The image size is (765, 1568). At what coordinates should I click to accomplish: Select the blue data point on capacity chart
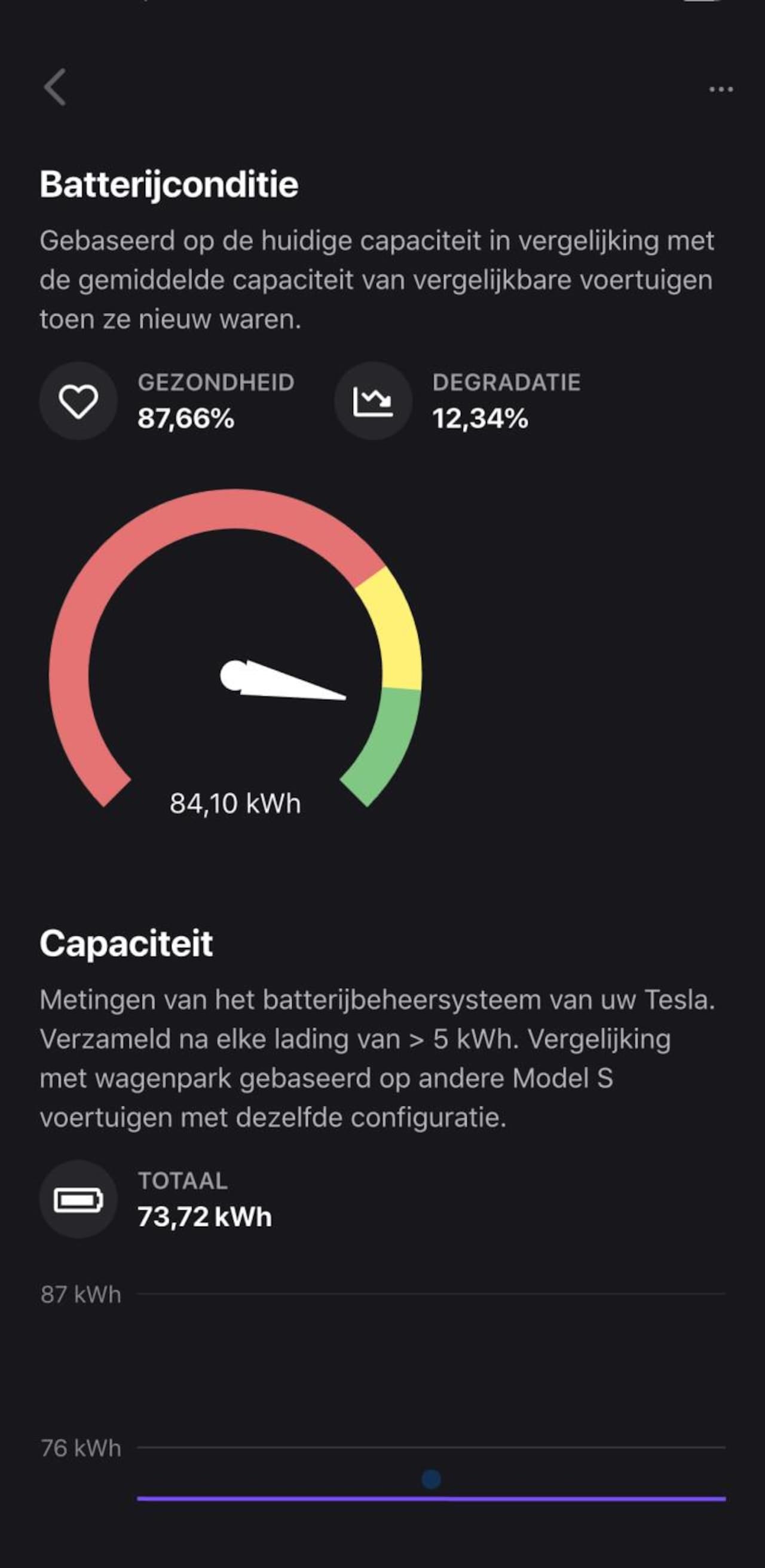click(431, 1478)
